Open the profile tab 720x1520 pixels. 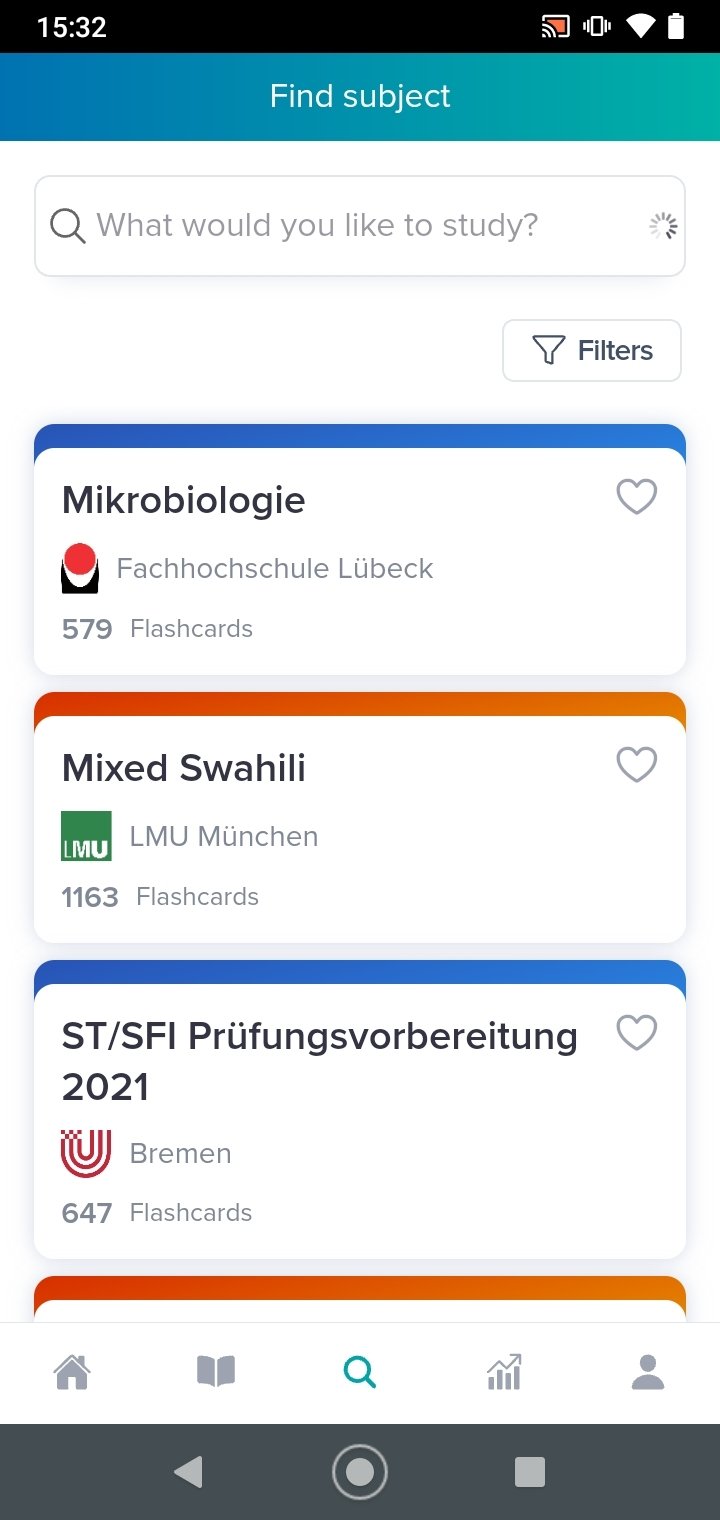[x=648, y=1372]
